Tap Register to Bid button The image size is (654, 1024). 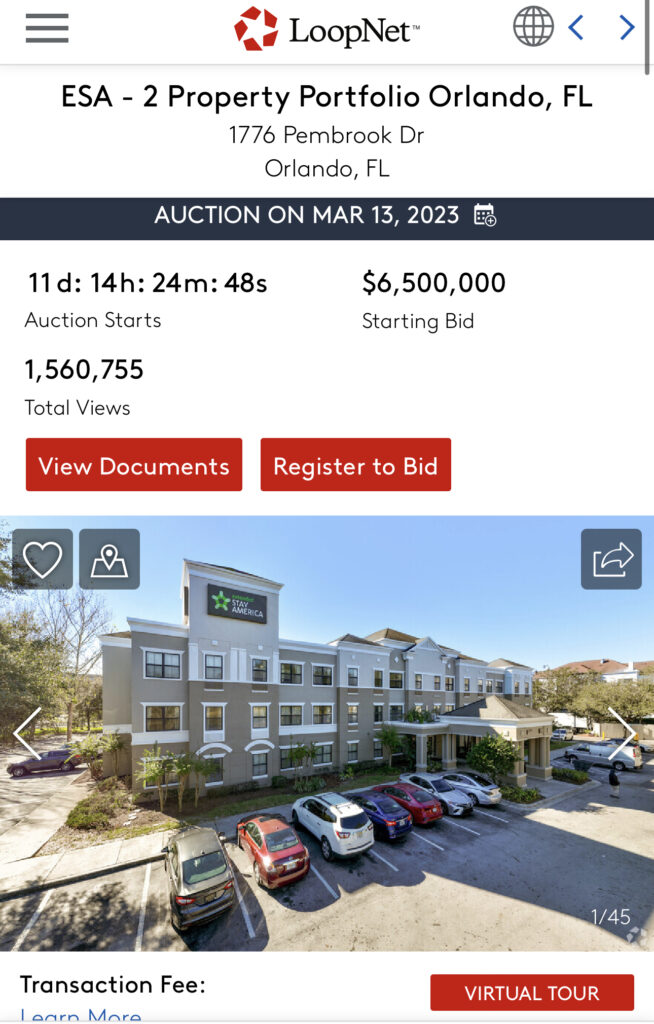pyautogui.click(x=355, y=465)
